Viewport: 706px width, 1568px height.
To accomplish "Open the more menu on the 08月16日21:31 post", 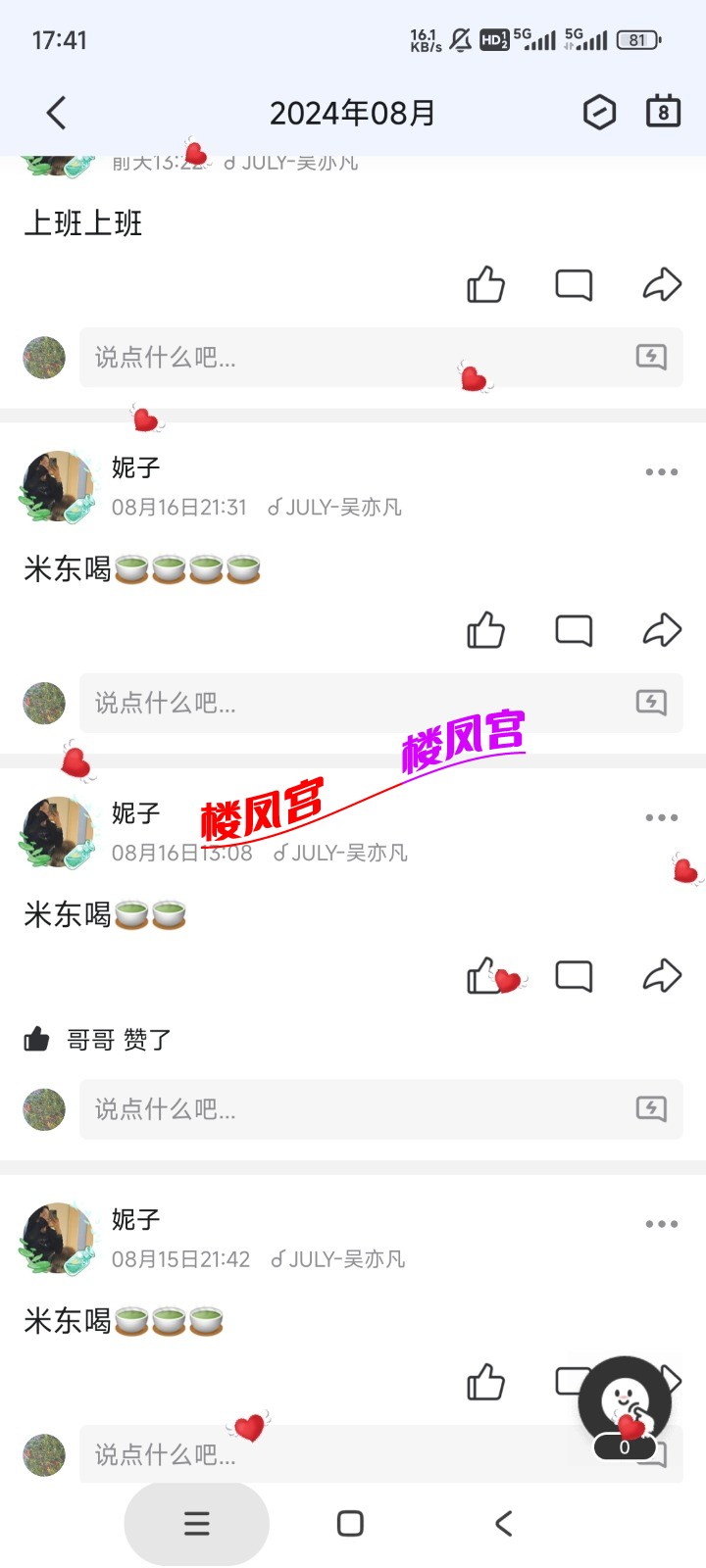I will coord(662,472).
